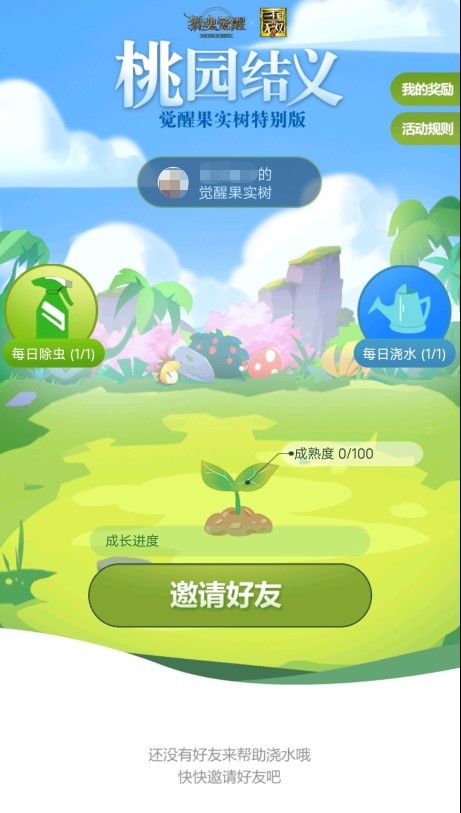Tap 邀请好友 to invite friends
461x813 pixels.
coord(230,595)
